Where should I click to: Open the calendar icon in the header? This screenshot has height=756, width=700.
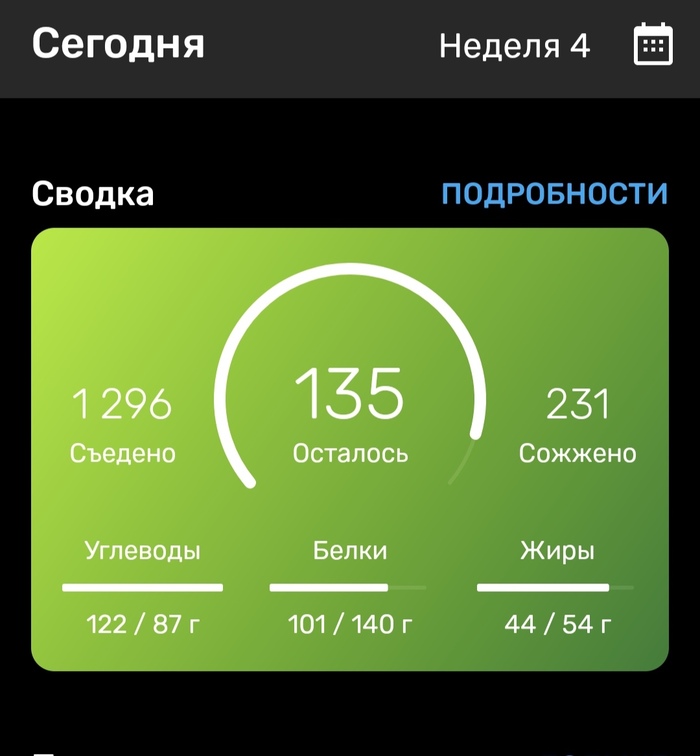click(x=653, y=45)
